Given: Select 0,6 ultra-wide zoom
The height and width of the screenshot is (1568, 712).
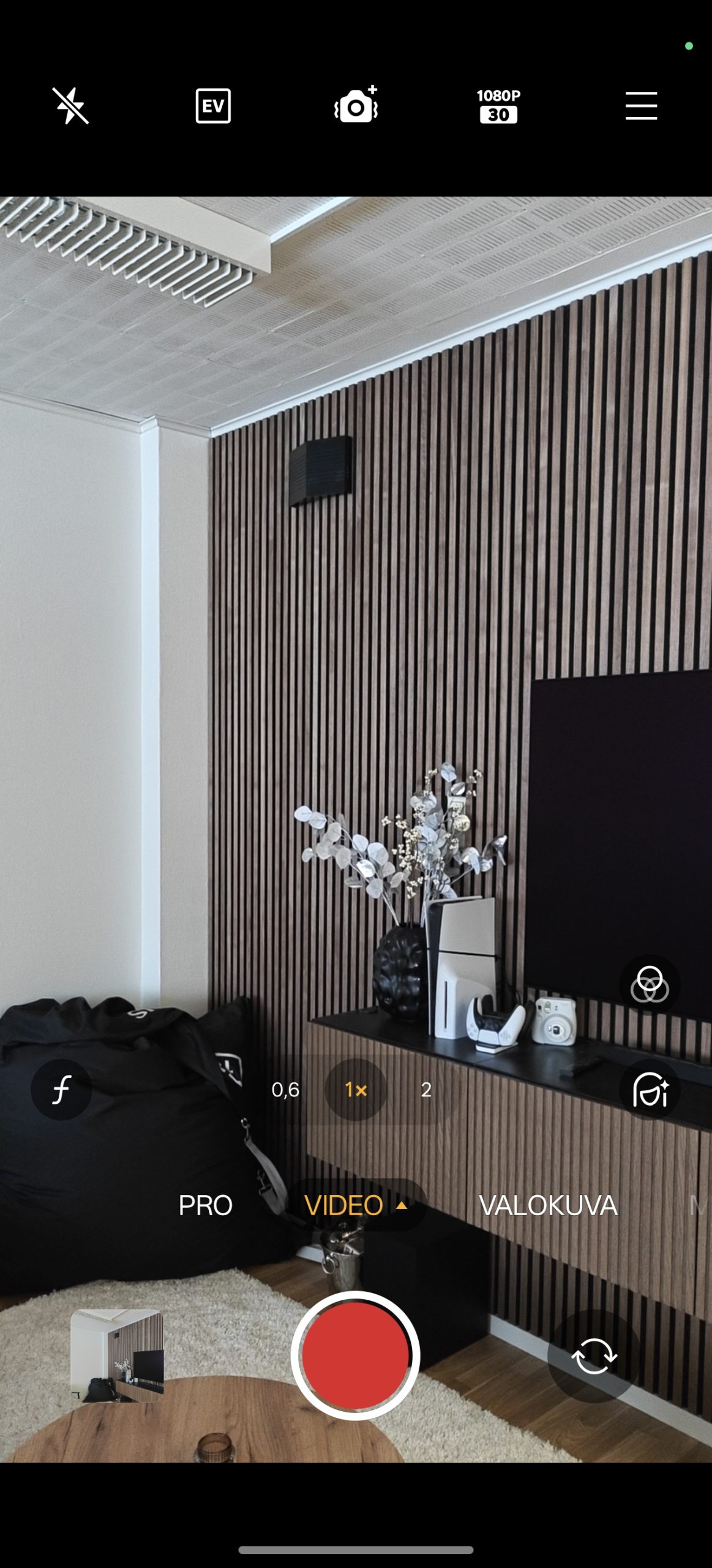Looking at the screenshot, I should (285, 1090).
